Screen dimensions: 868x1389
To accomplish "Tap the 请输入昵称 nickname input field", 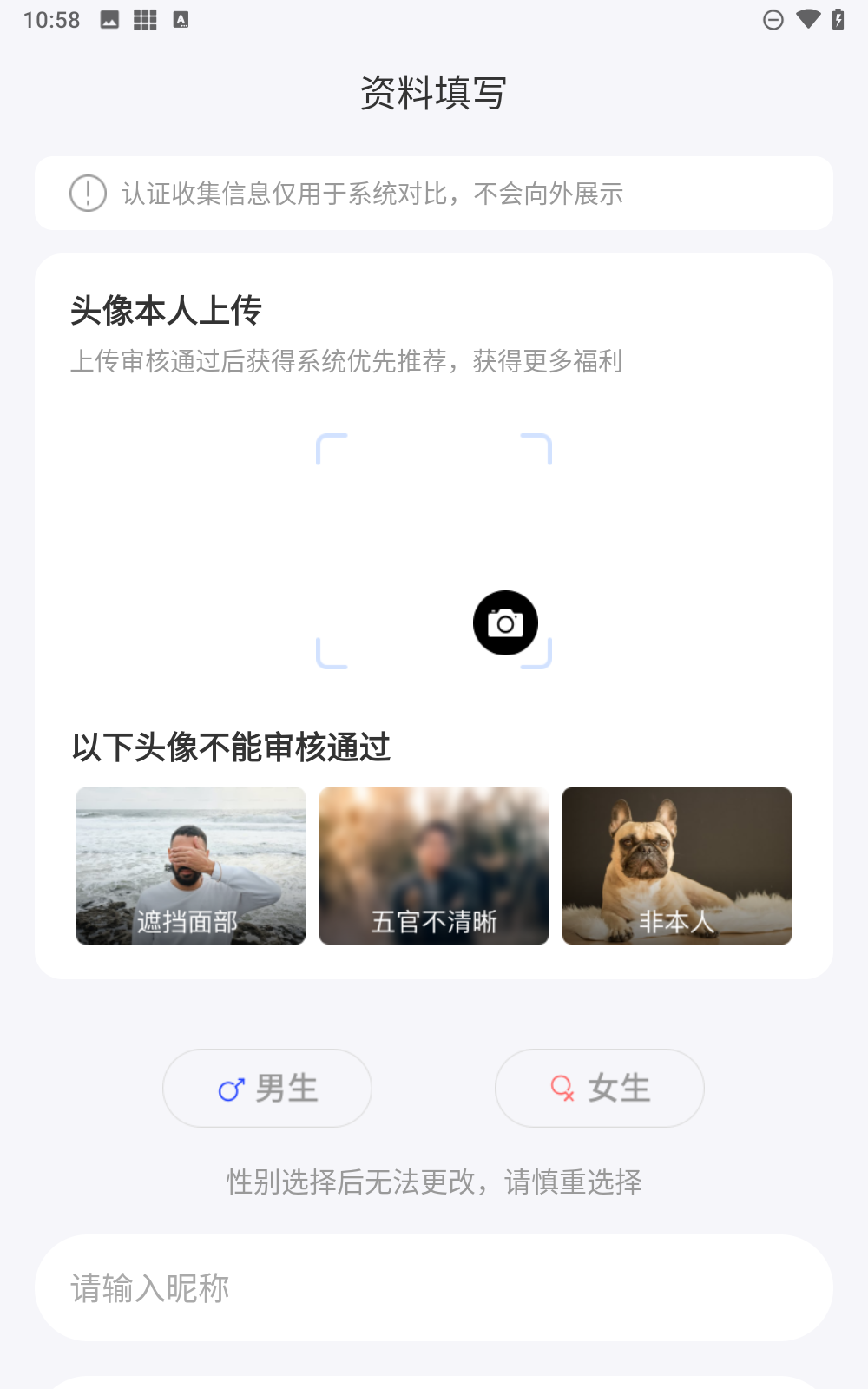I will [434, 1287].
